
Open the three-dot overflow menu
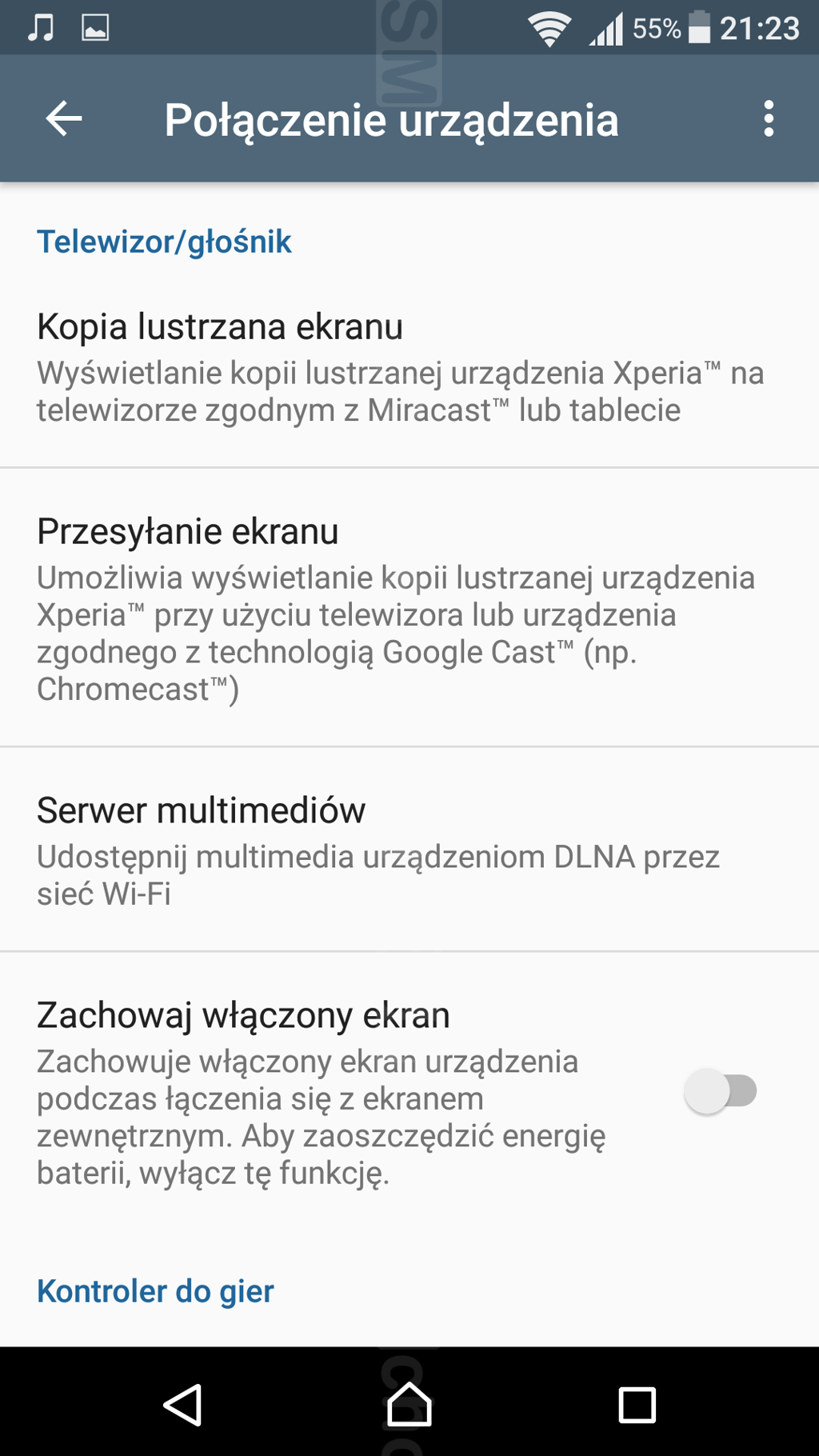coord(769,118)
